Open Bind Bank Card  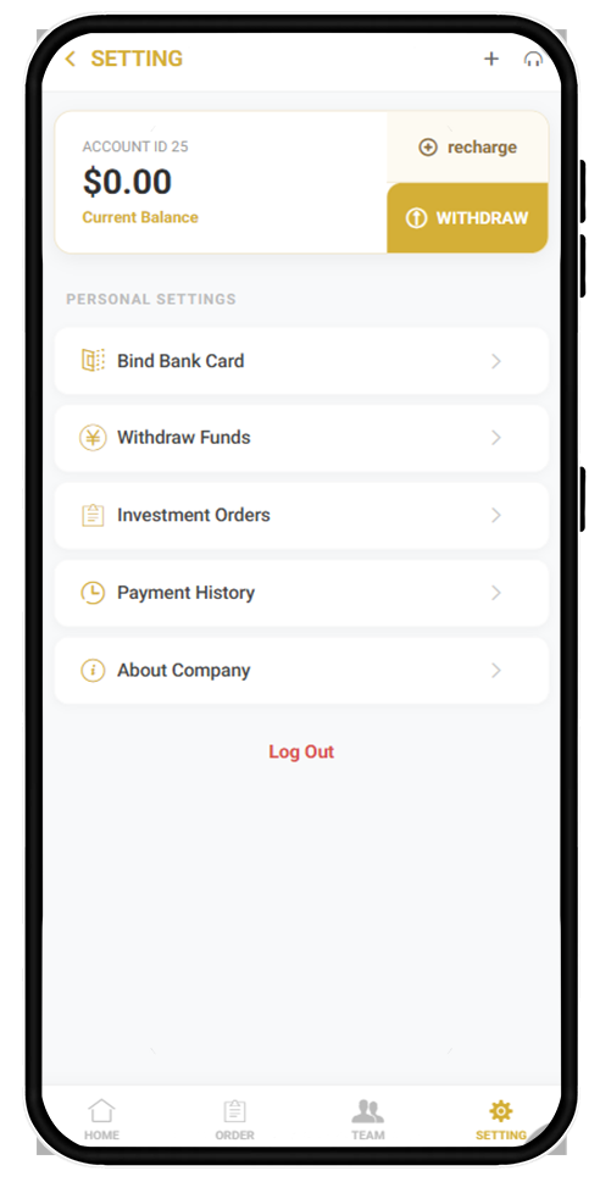(301, 361)
